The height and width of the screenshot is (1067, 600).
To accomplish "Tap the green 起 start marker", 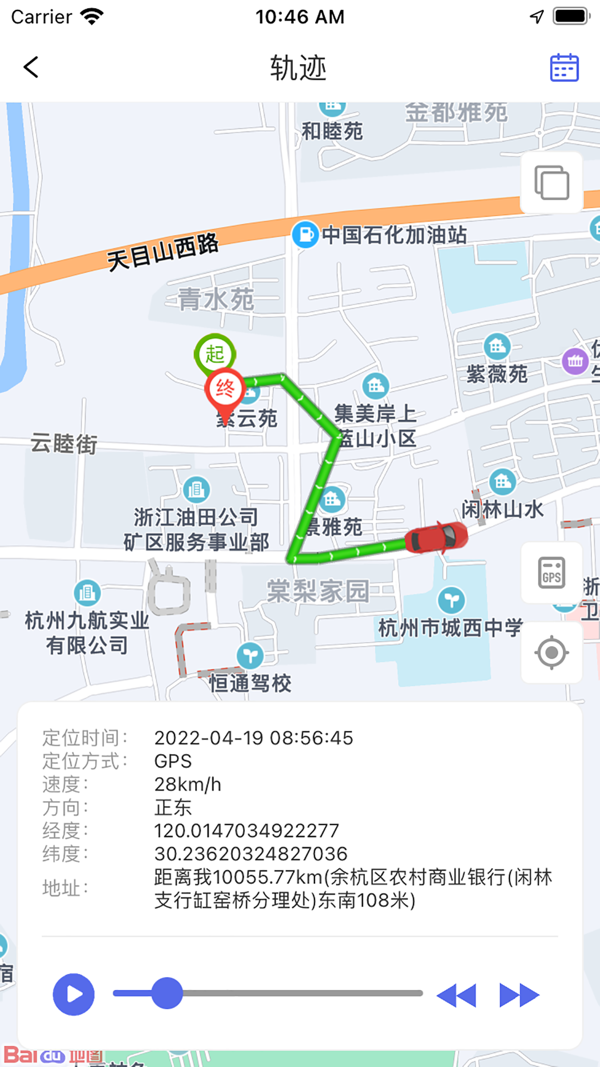I will pos(213,352).
